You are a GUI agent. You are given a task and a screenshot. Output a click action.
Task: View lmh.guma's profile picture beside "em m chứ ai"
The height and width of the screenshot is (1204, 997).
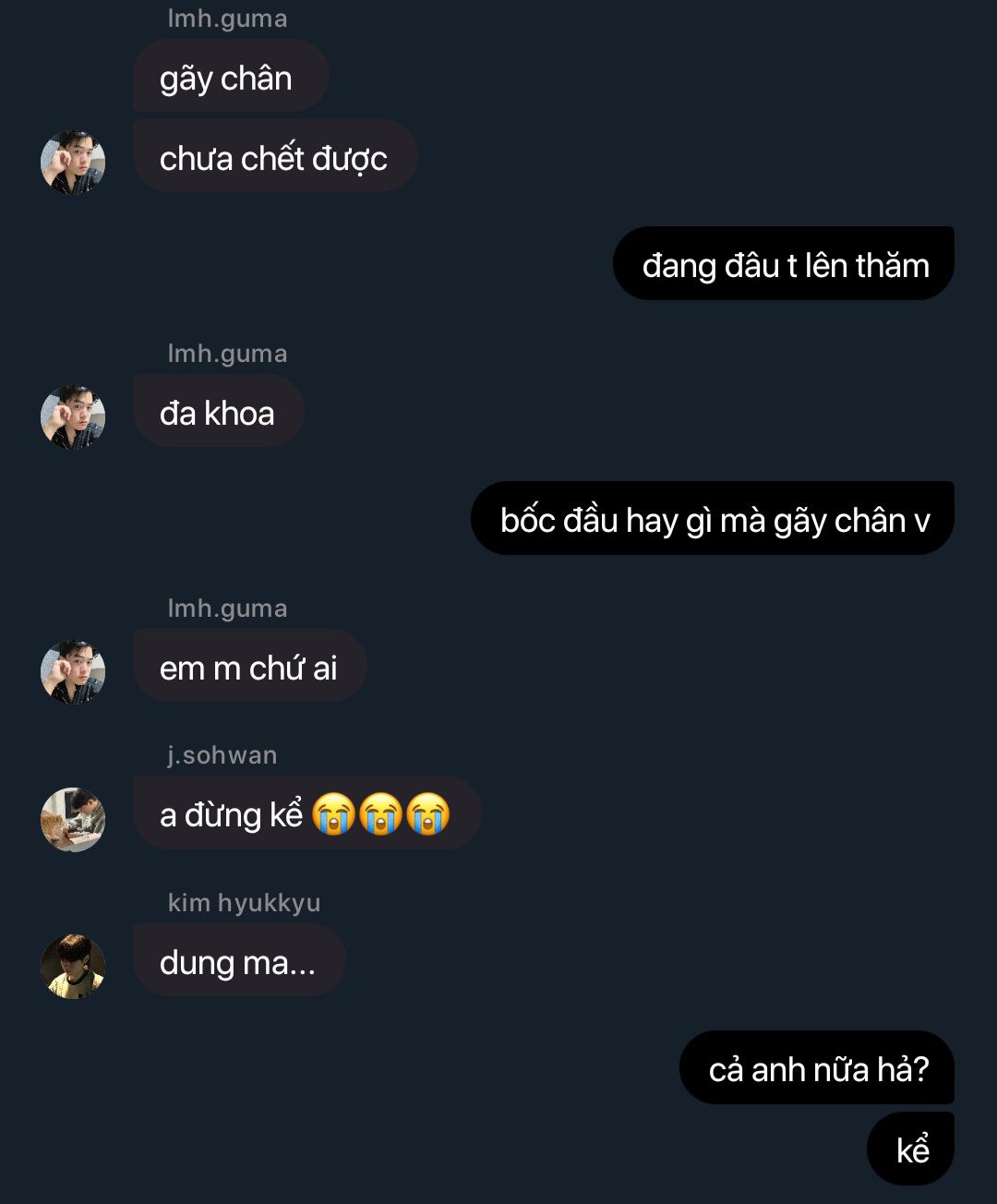point(73,672)
